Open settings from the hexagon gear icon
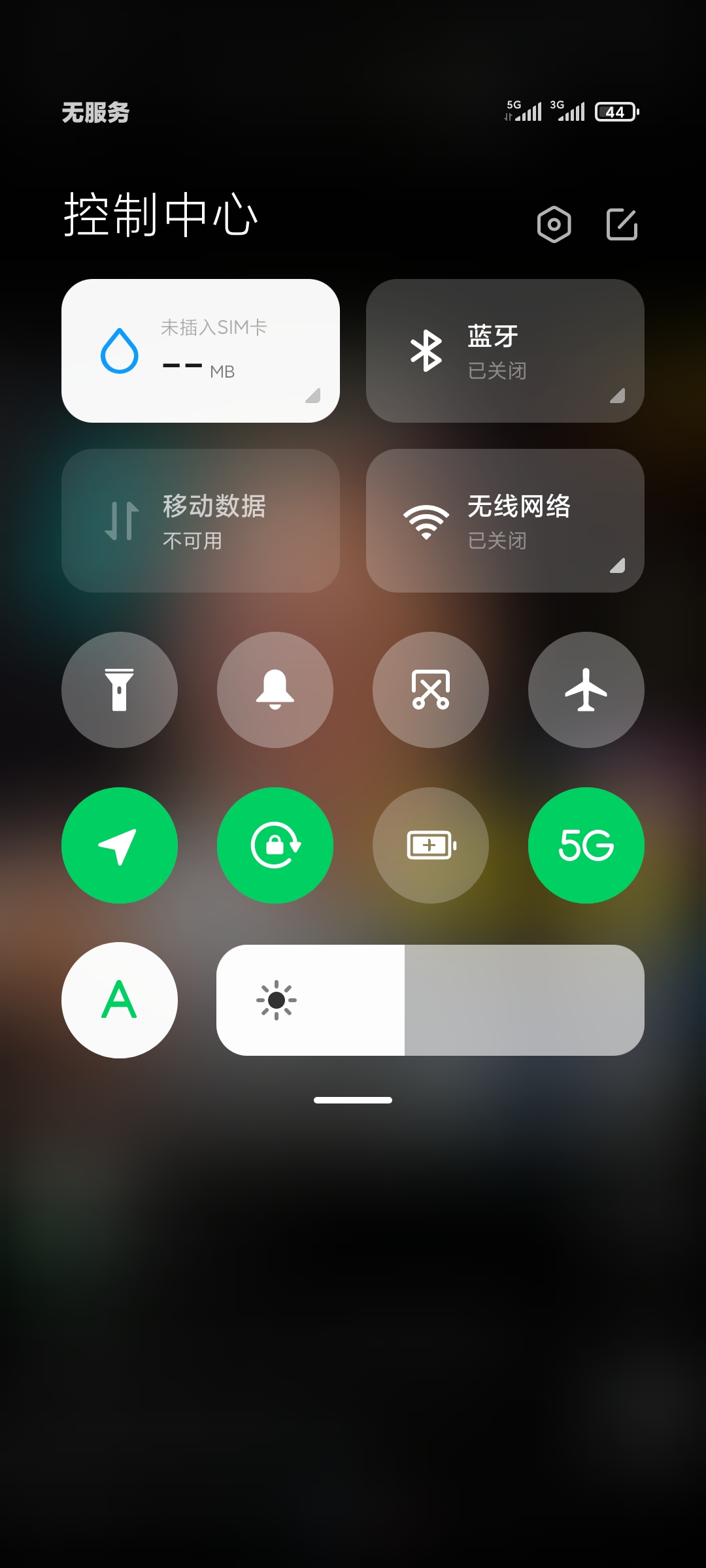Screen dimensions: 706x1568 (554, 225)
